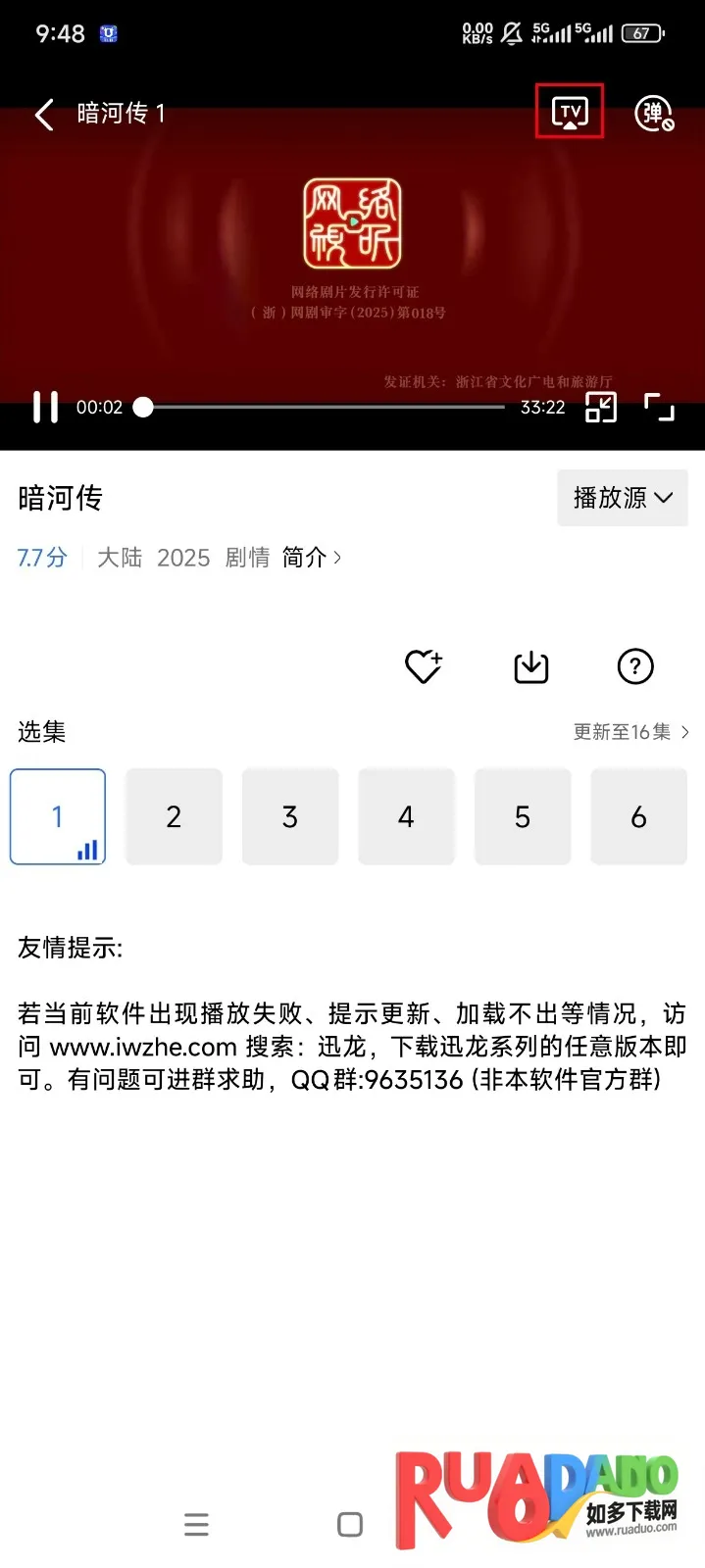
Task: Play episode 3
Action: tap(290, 816)
